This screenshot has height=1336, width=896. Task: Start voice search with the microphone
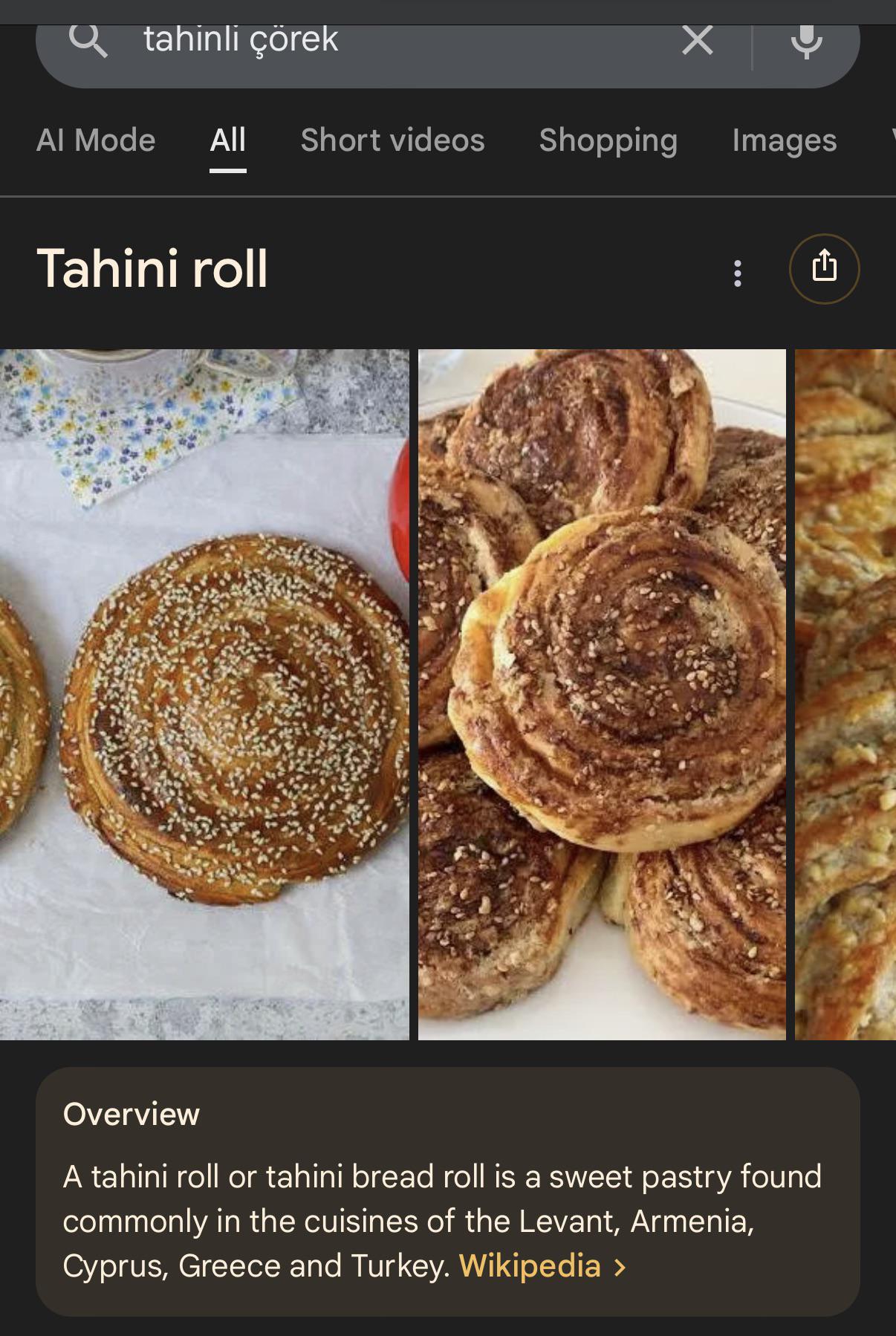coord(806,41)
